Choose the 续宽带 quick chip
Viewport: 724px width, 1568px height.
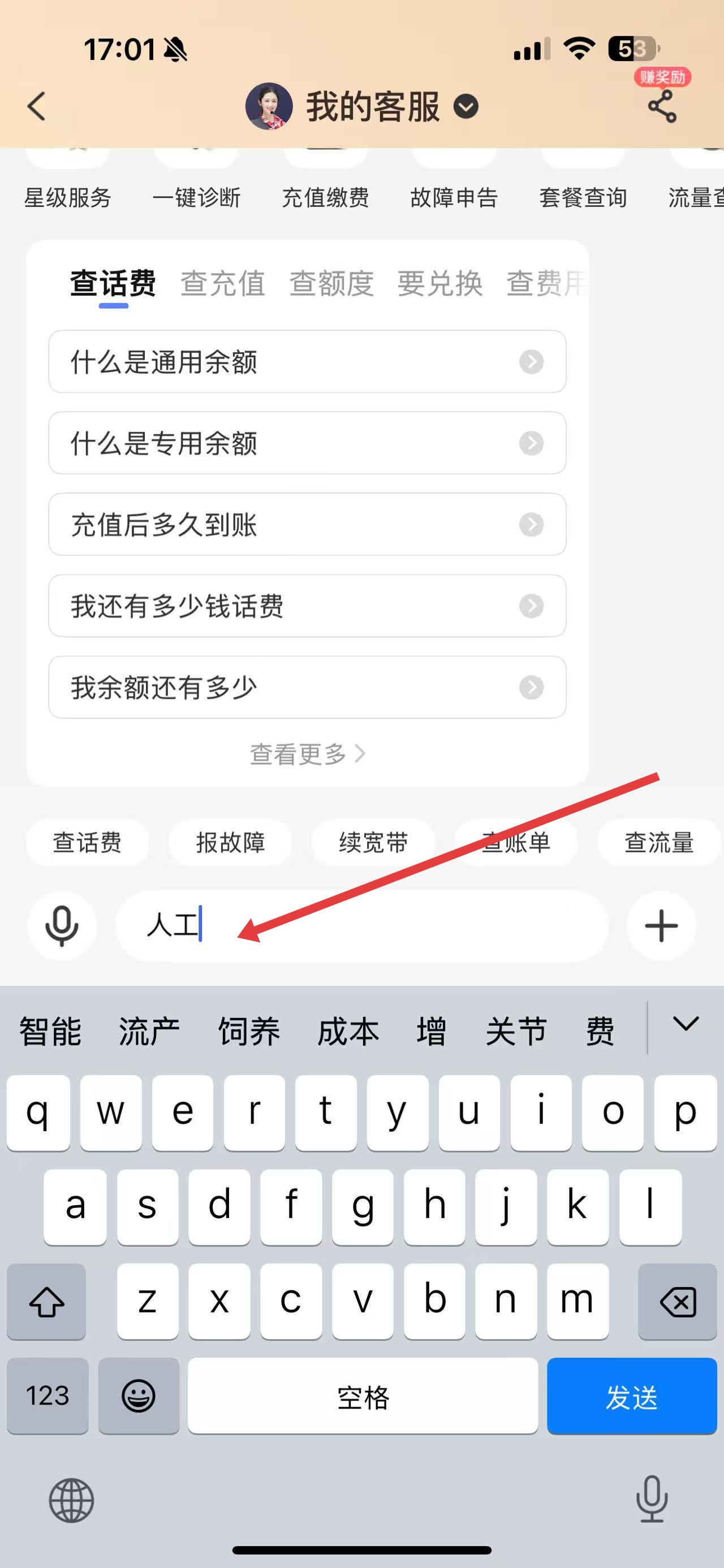(x=373, y=843)
